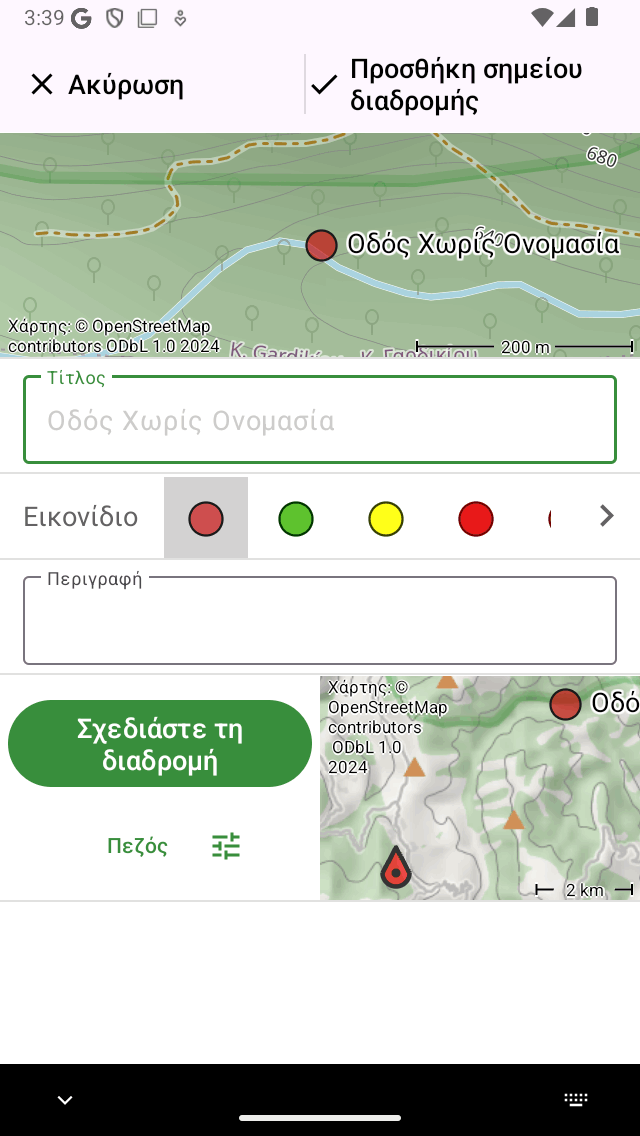Open the keyboard switcher icon
Image resolution: width=640 pixels, height=1136 pixels.
[x=576, y=1100]
